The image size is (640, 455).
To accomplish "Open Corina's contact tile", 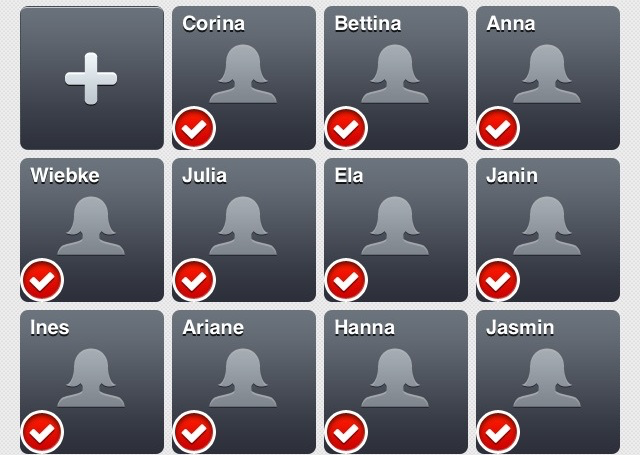I will pos(243,78).
